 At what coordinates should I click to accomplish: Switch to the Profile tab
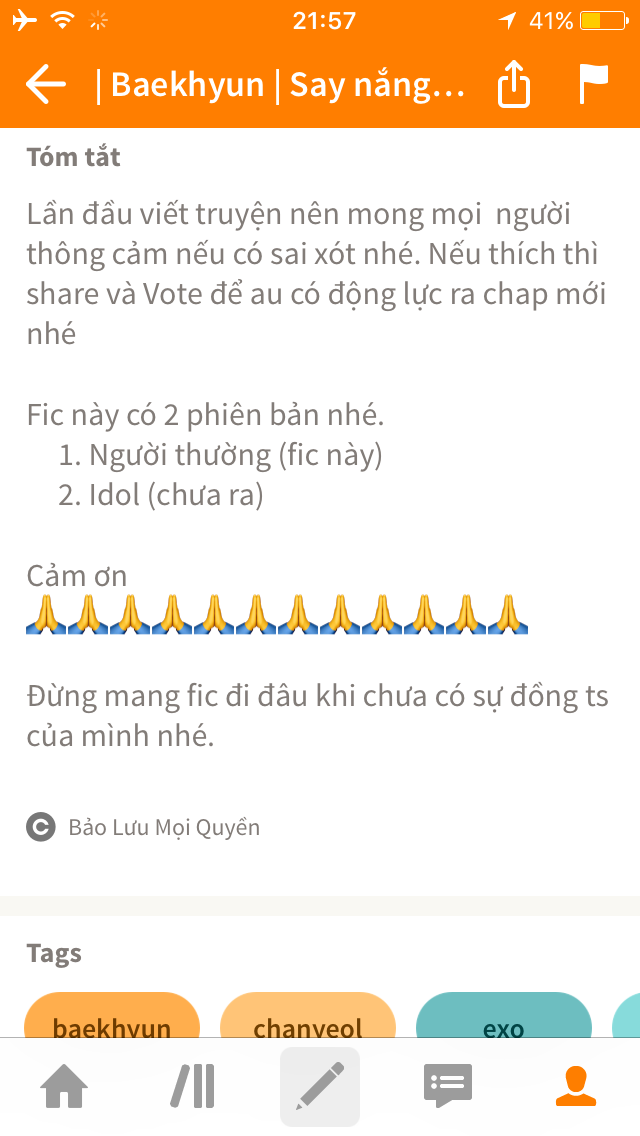click(576, 1087)
